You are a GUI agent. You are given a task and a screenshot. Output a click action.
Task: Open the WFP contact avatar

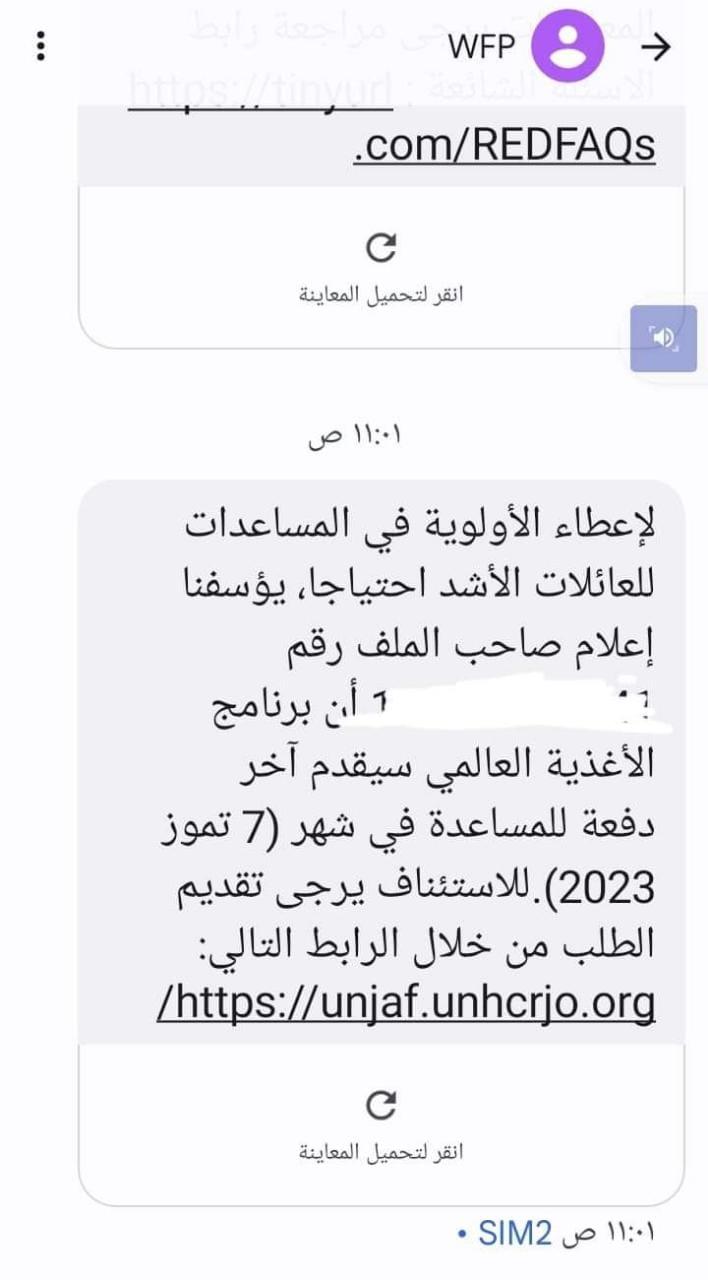567,46
